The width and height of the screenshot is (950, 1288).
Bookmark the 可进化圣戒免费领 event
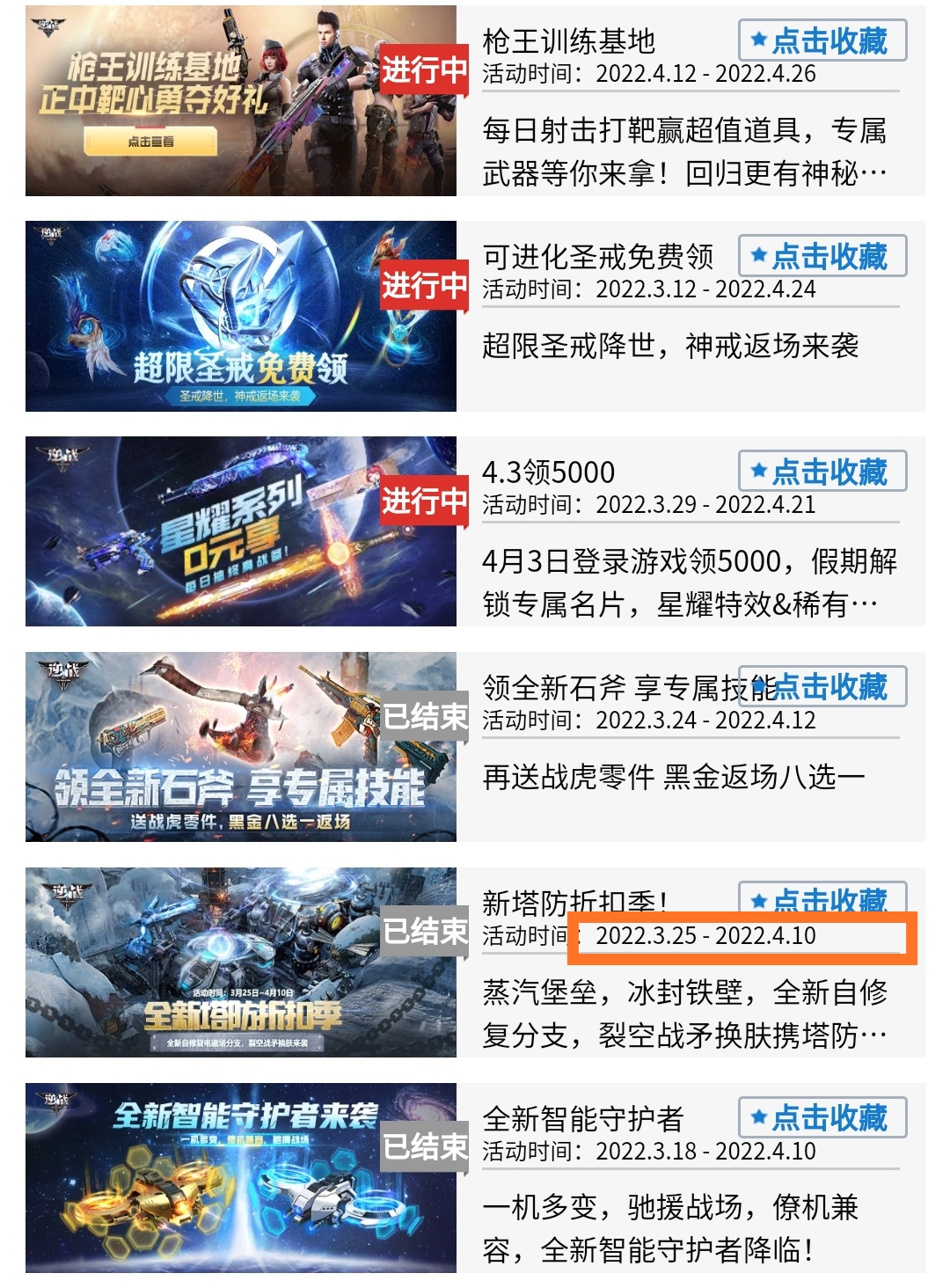(x=822, y=256)
